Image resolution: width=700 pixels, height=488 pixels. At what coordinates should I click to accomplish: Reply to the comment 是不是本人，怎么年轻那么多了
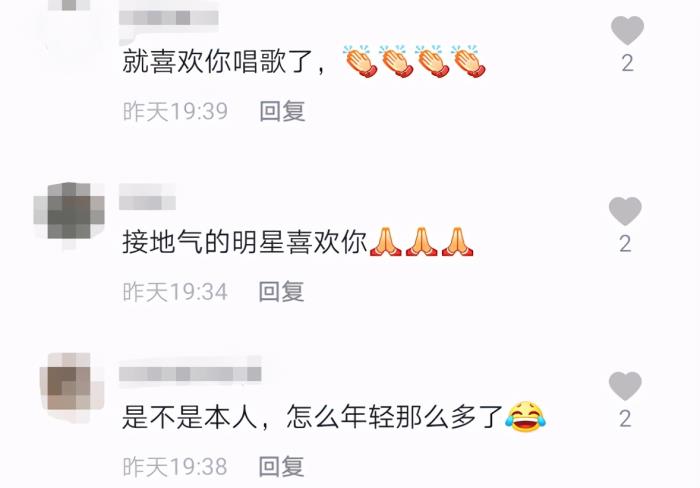coord(282,466)
